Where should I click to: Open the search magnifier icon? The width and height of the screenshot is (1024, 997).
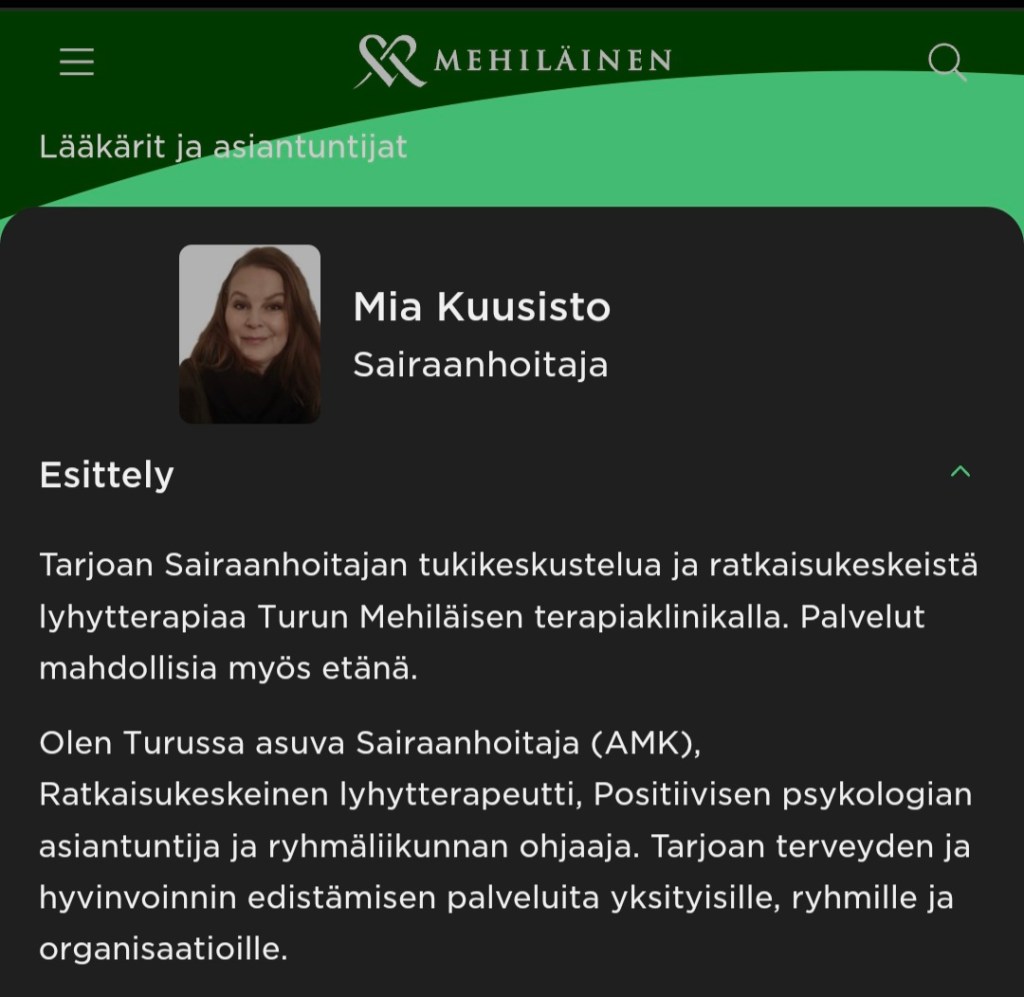point(946,63)
